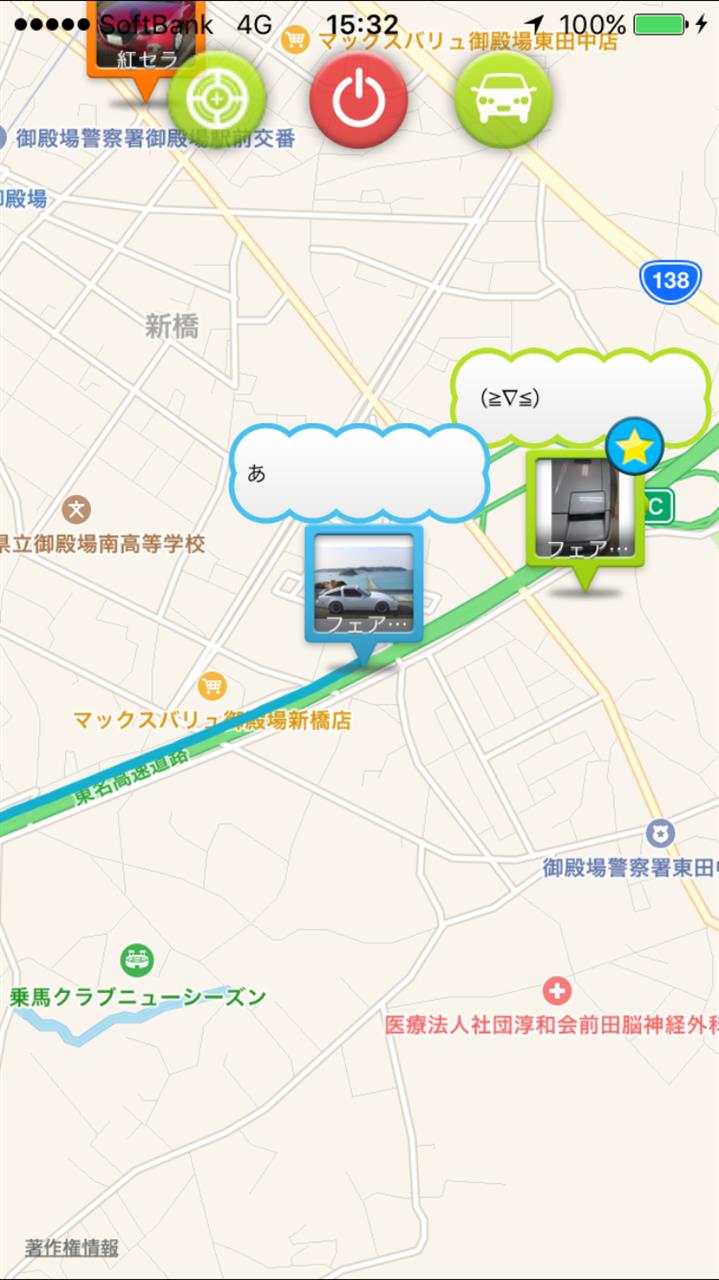Tap the green target locate button
719x1280 pixels.
(x=216, y=99)
